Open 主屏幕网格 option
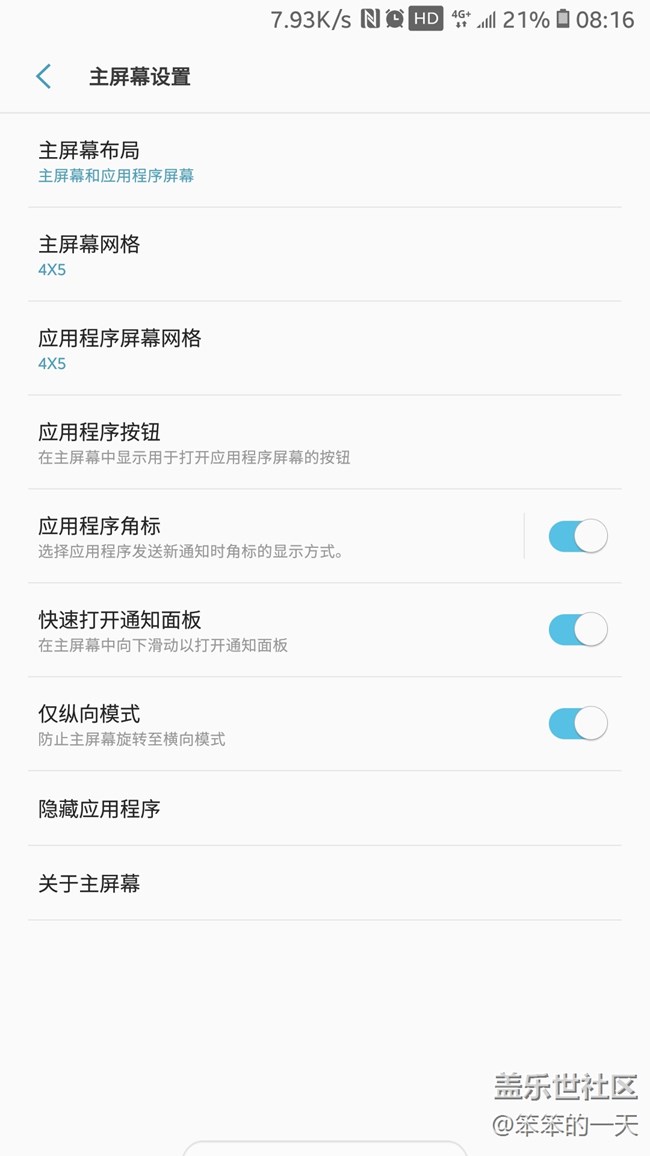Screen dimensions: 650x1156 tap(325, 254)
